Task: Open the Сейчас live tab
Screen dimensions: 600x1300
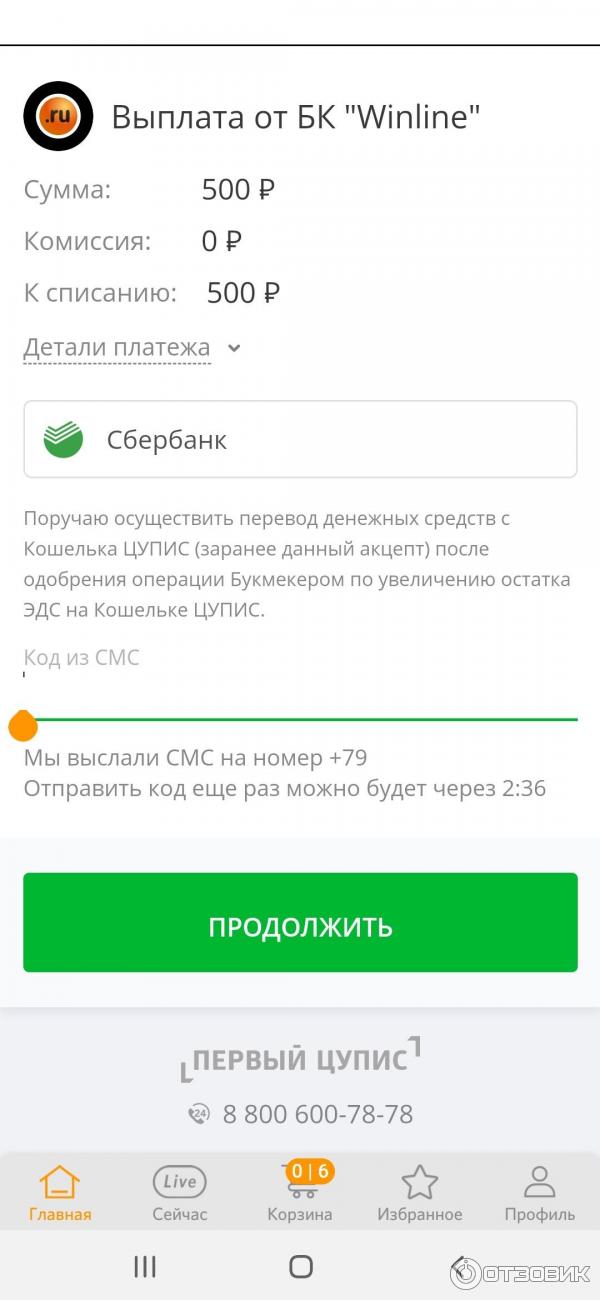Action: tap(180, 1193)
